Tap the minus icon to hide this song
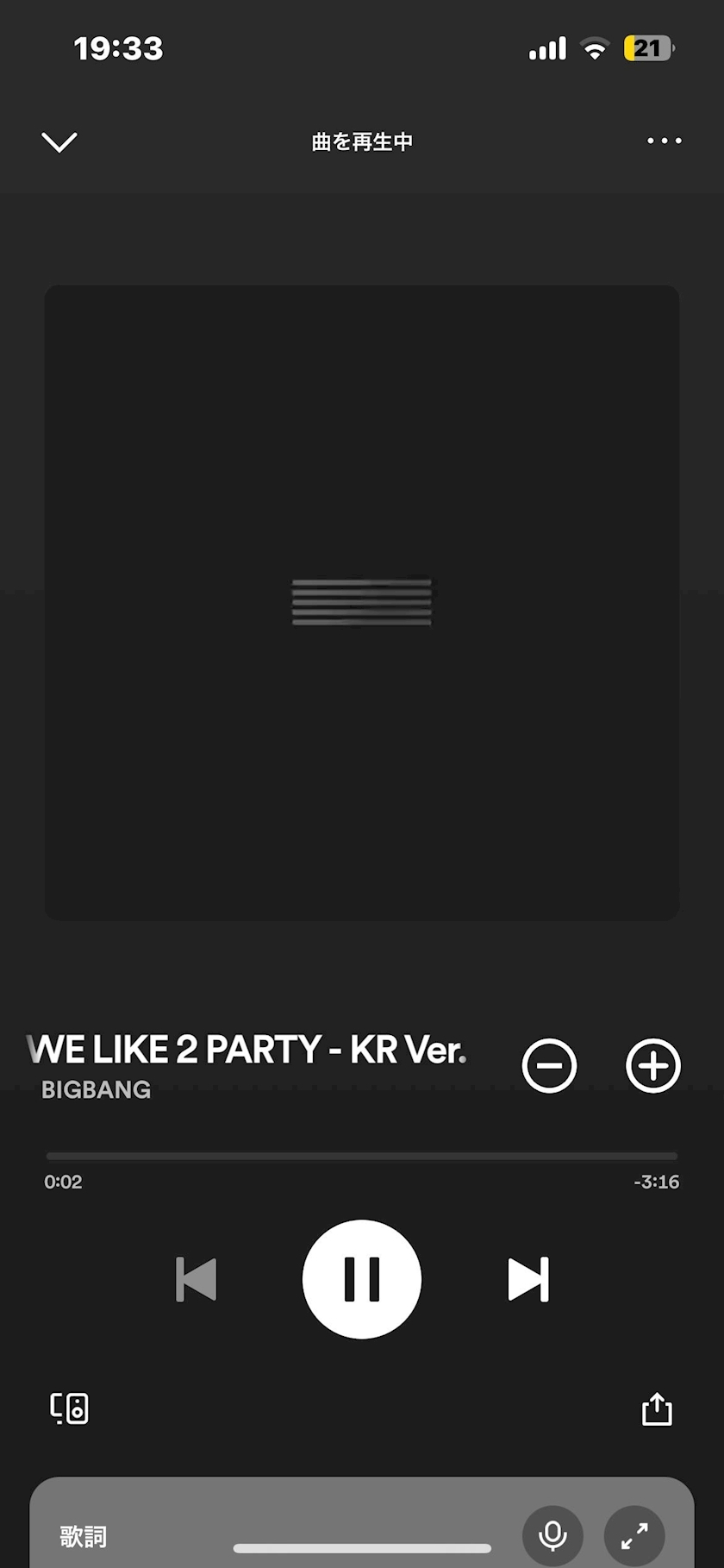 (x=549, y=1066)
